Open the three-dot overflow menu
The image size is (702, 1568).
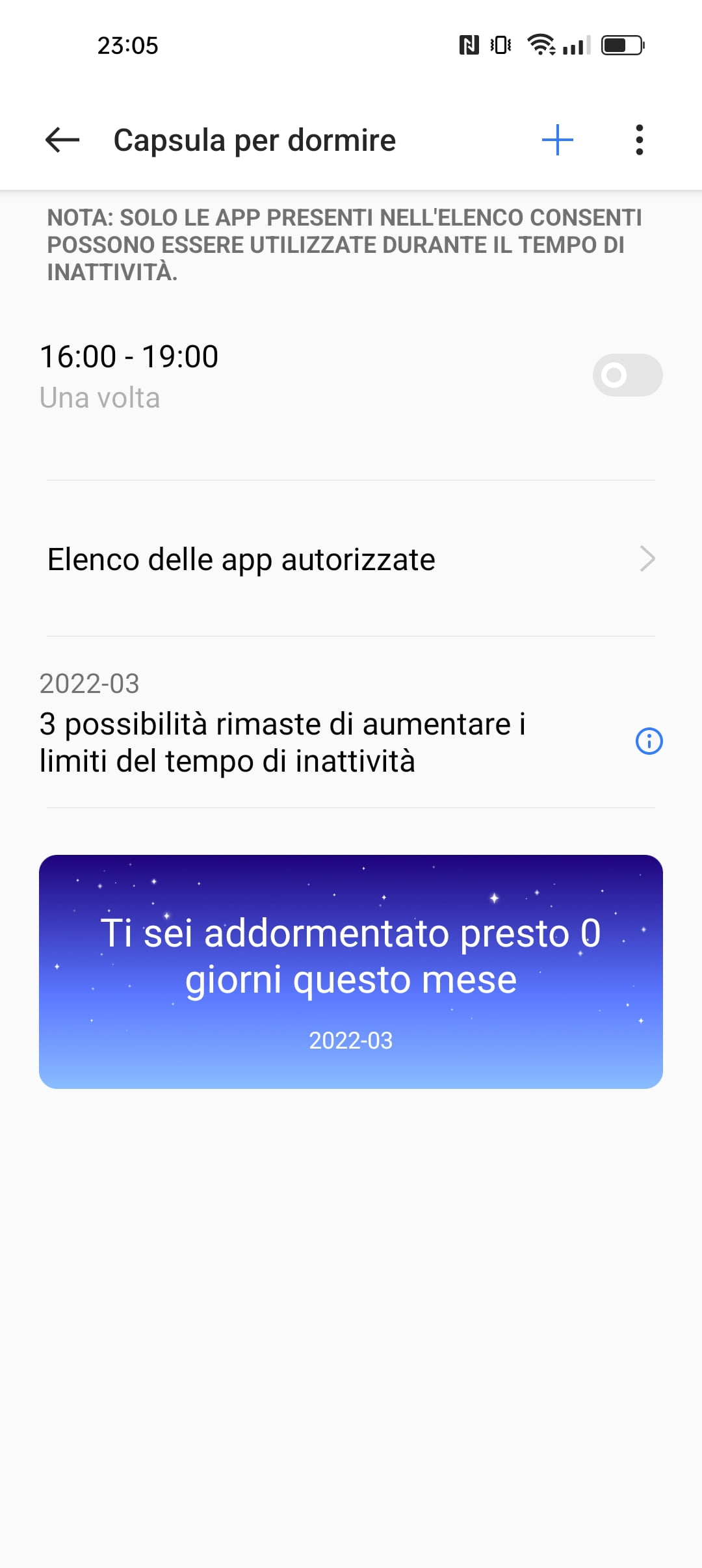[x=640, y=140]
